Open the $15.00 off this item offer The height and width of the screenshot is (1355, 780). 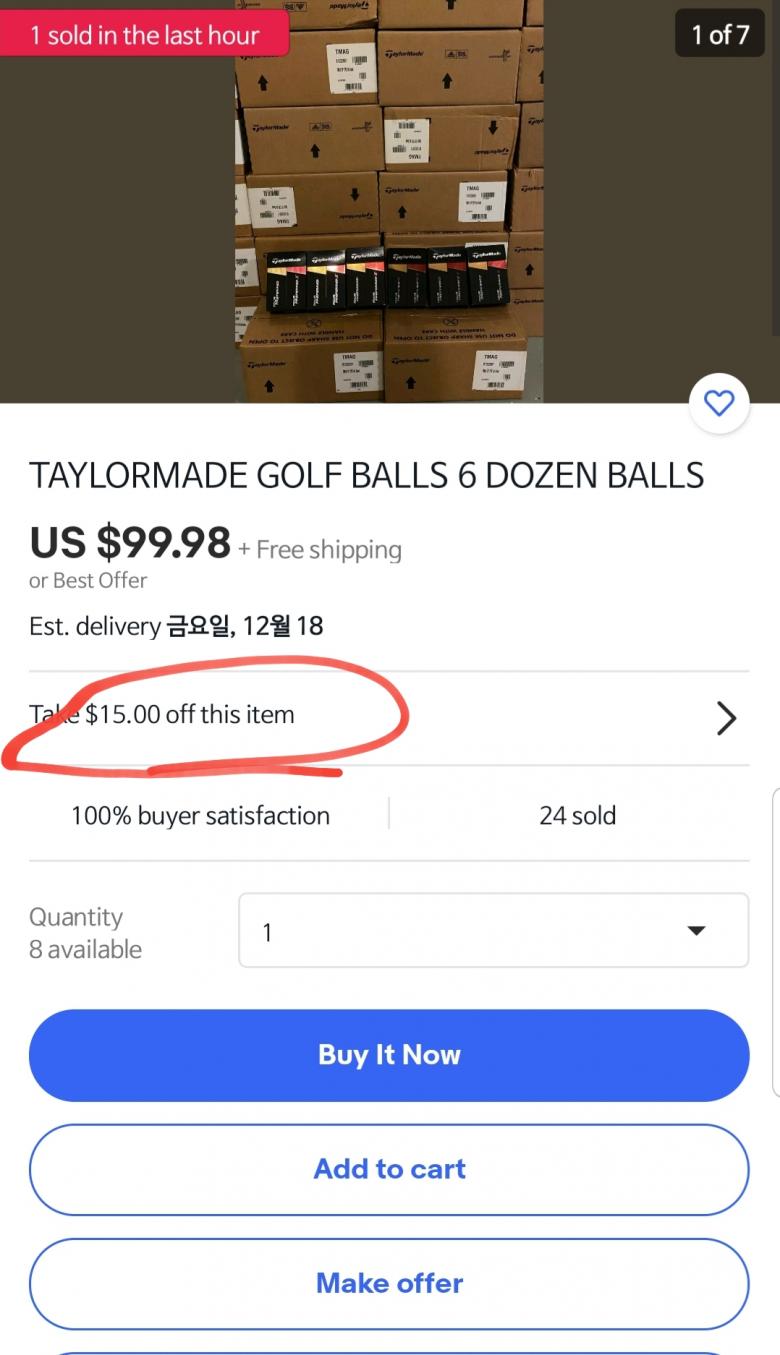(x=389, y=717)
